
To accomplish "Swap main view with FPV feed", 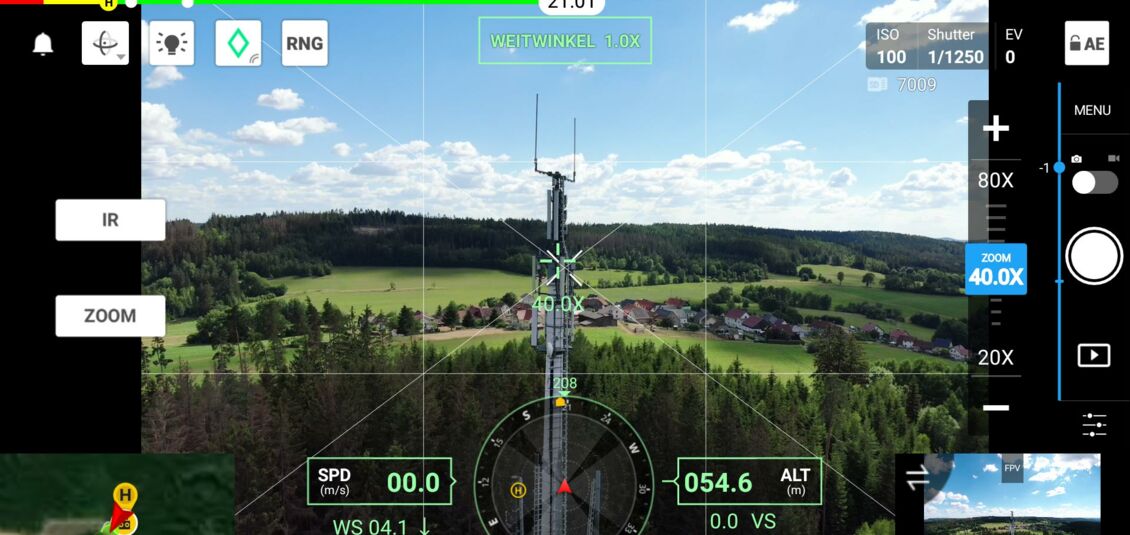I will pos(917,479).
